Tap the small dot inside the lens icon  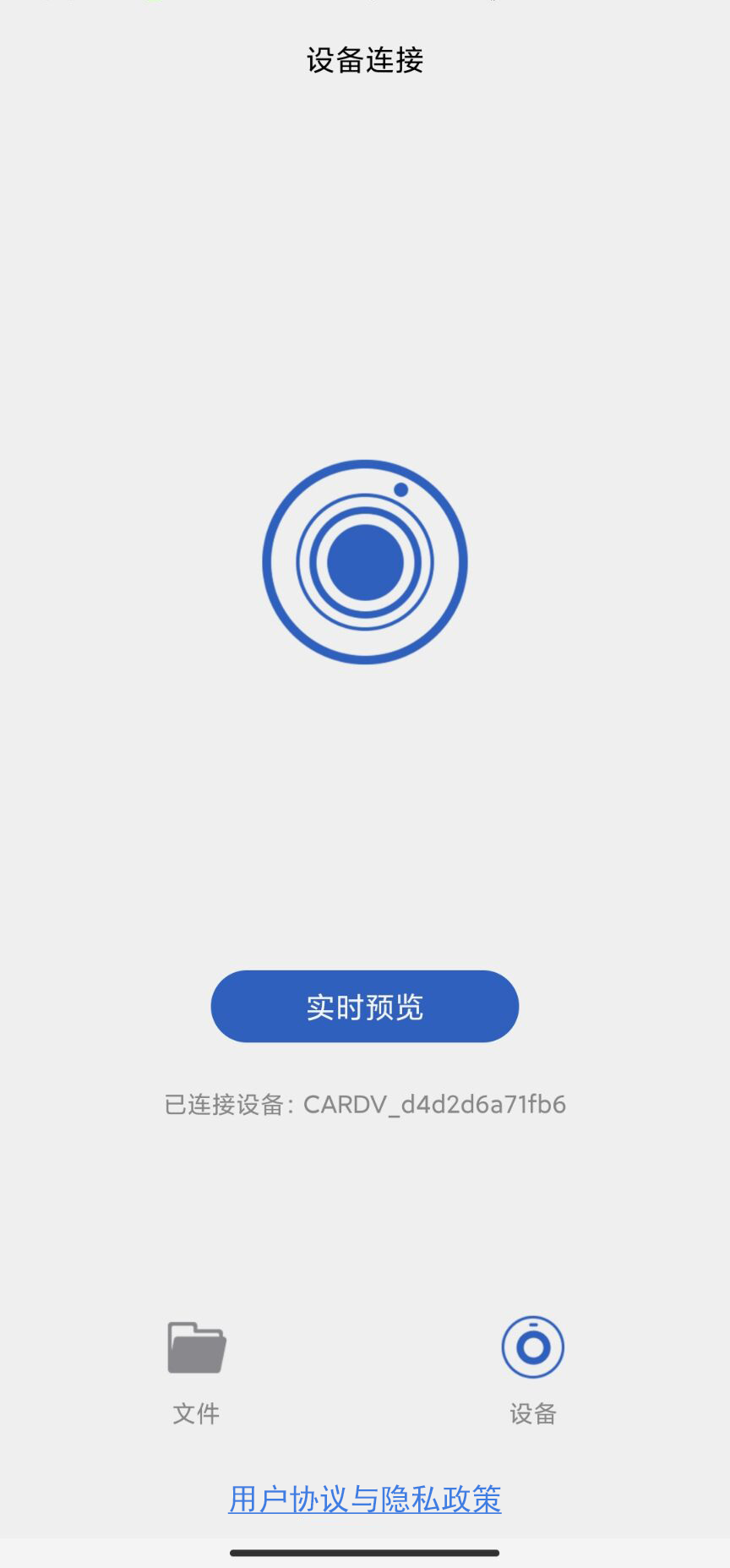click(400, 488)
